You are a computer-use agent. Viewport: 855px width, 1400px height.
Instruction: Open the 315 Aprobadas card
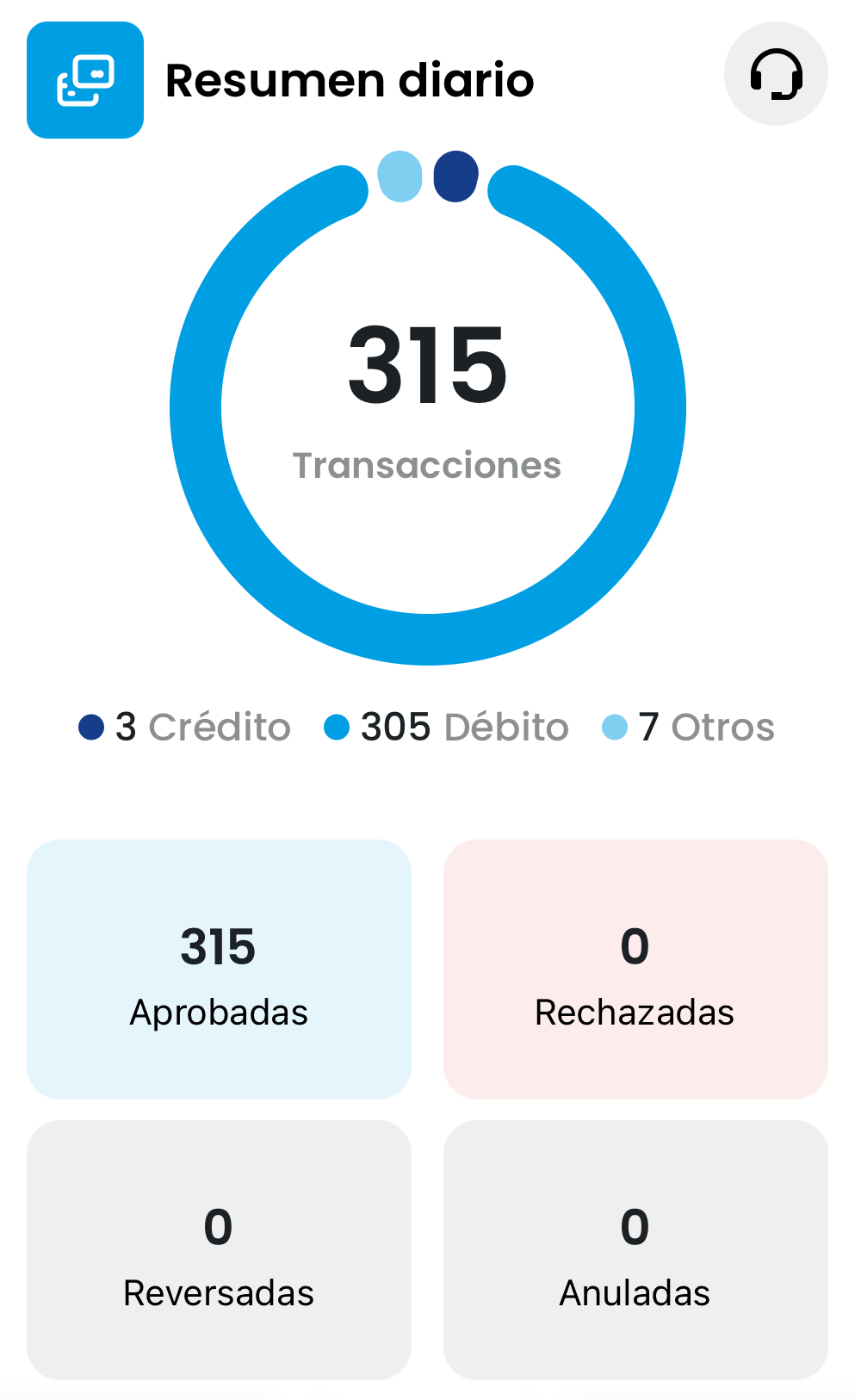click(x=219, y=969)
